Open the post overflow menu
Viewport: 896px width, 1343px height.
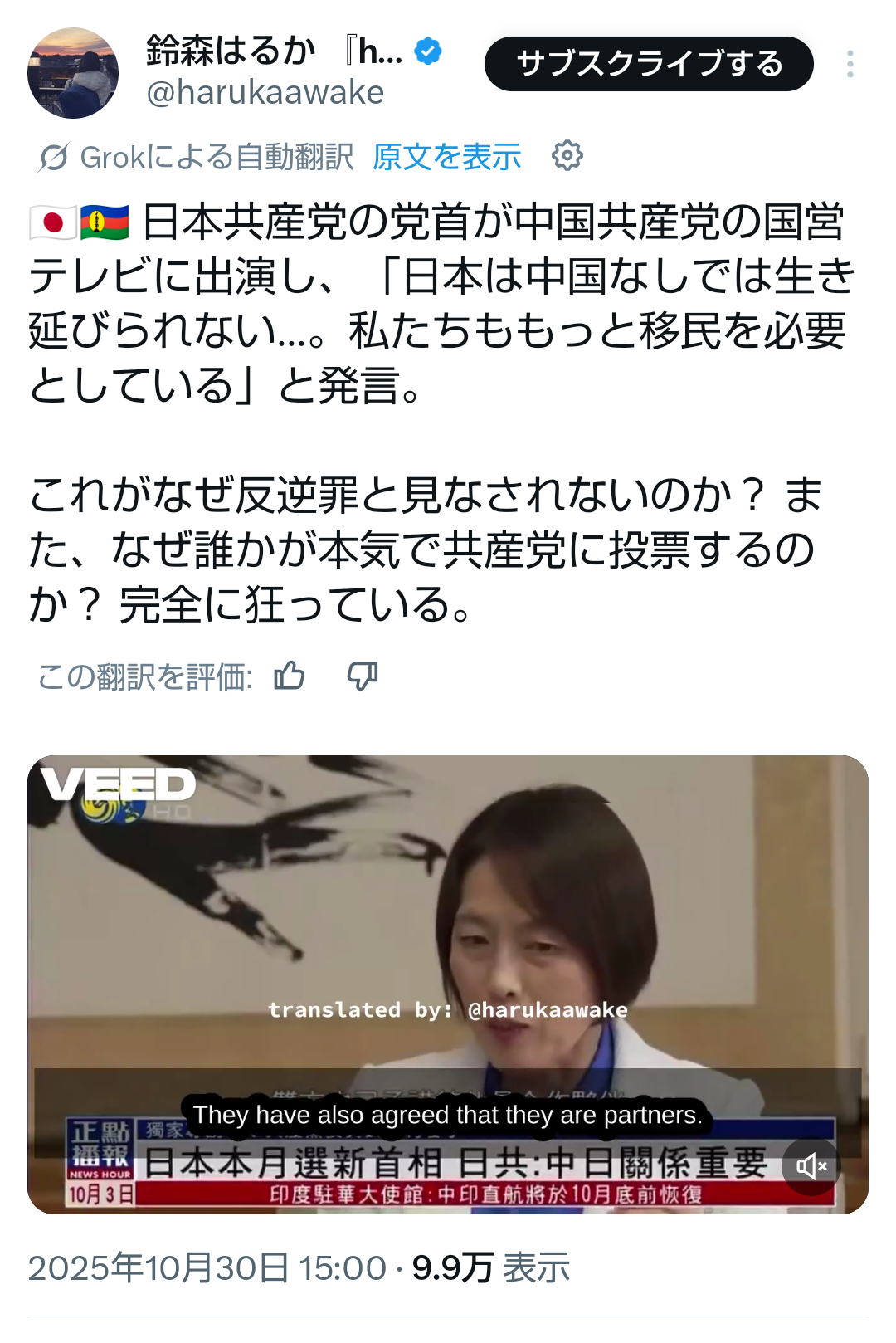[850, 64]
